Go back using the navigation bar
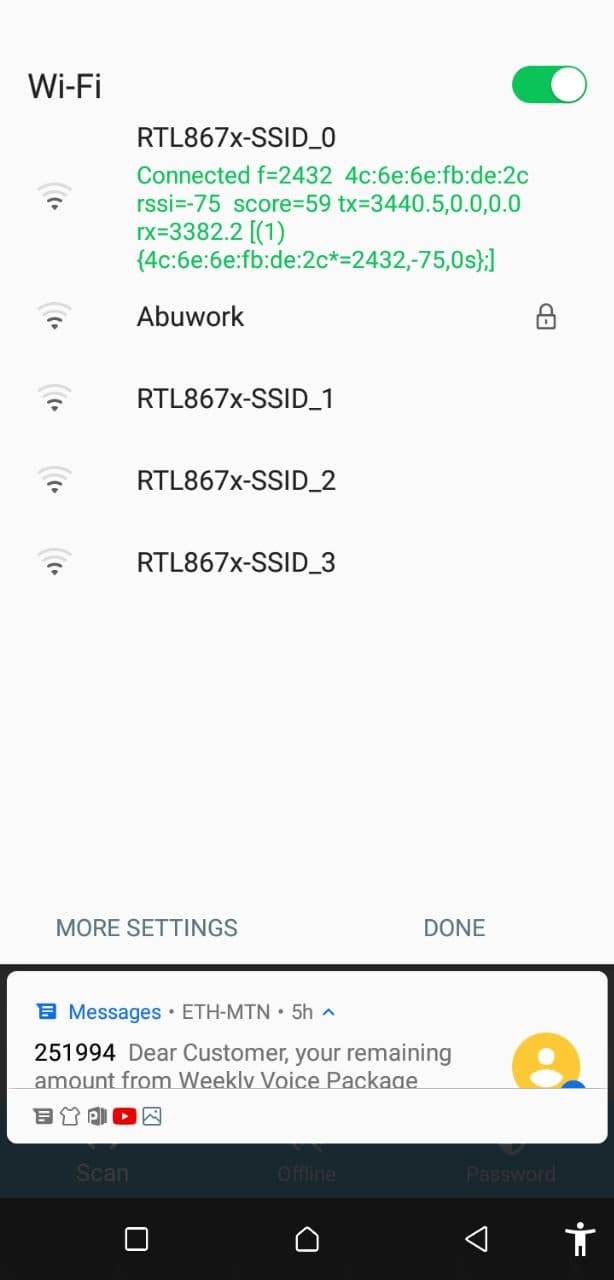 477,1240
